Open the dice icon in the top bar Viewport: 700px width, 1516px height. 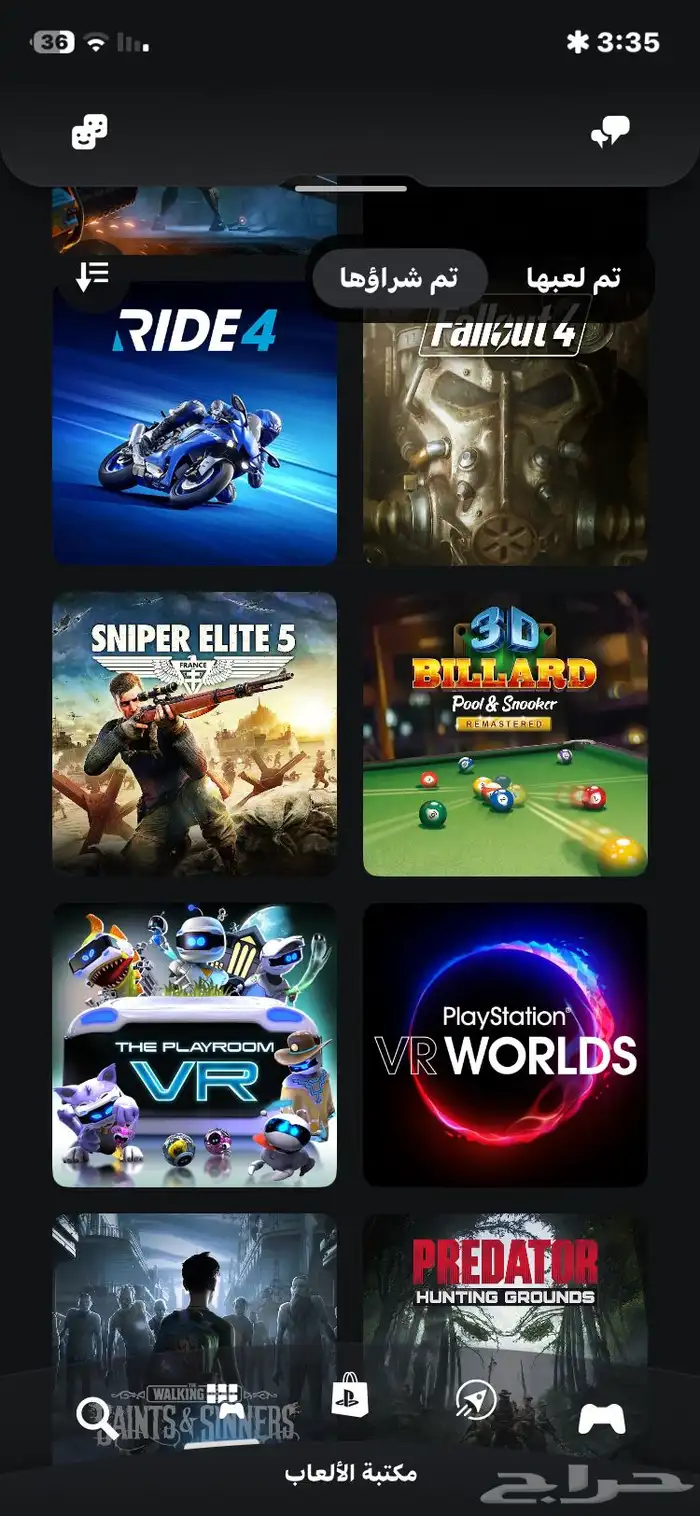pos(90,132)
